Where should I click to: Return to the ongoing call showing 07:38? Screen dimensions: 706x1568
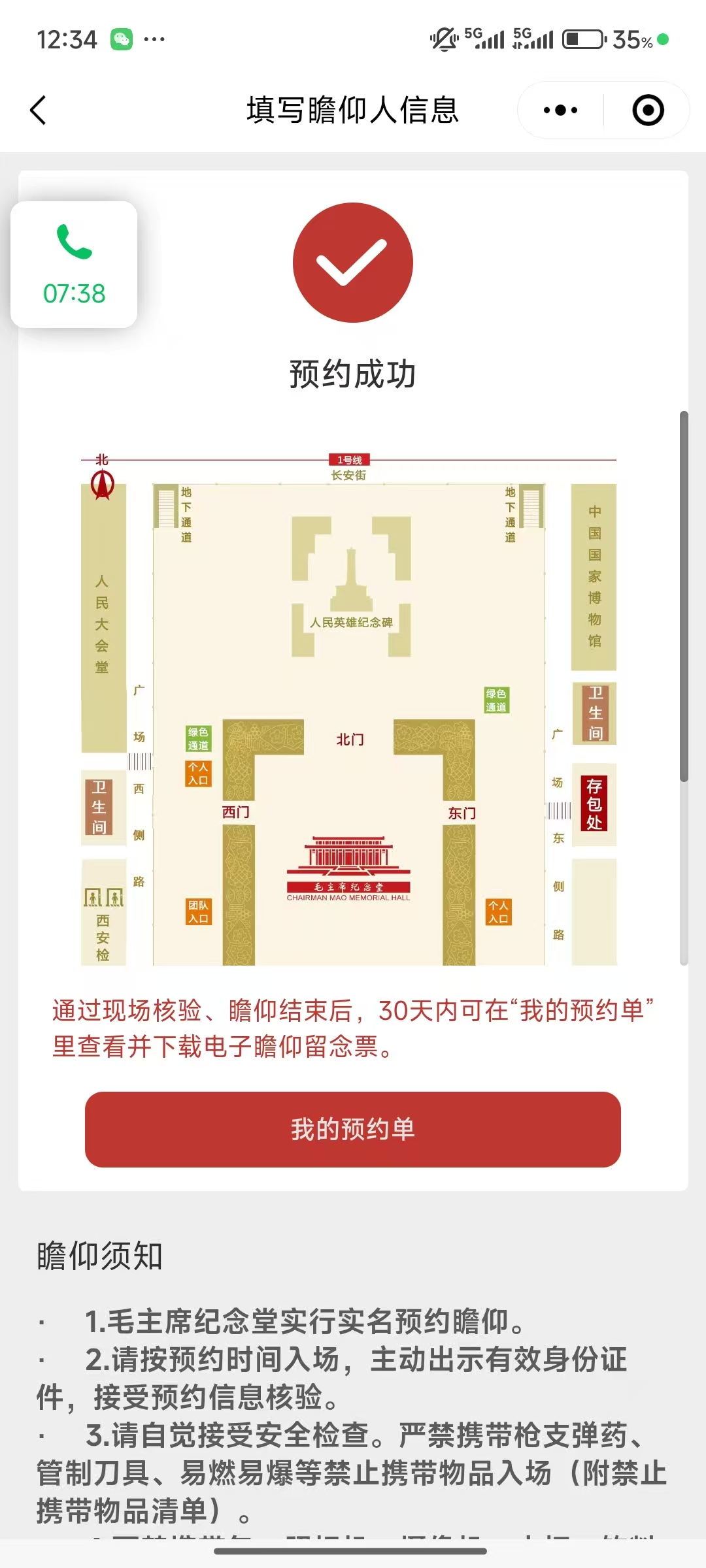[74, 265]
